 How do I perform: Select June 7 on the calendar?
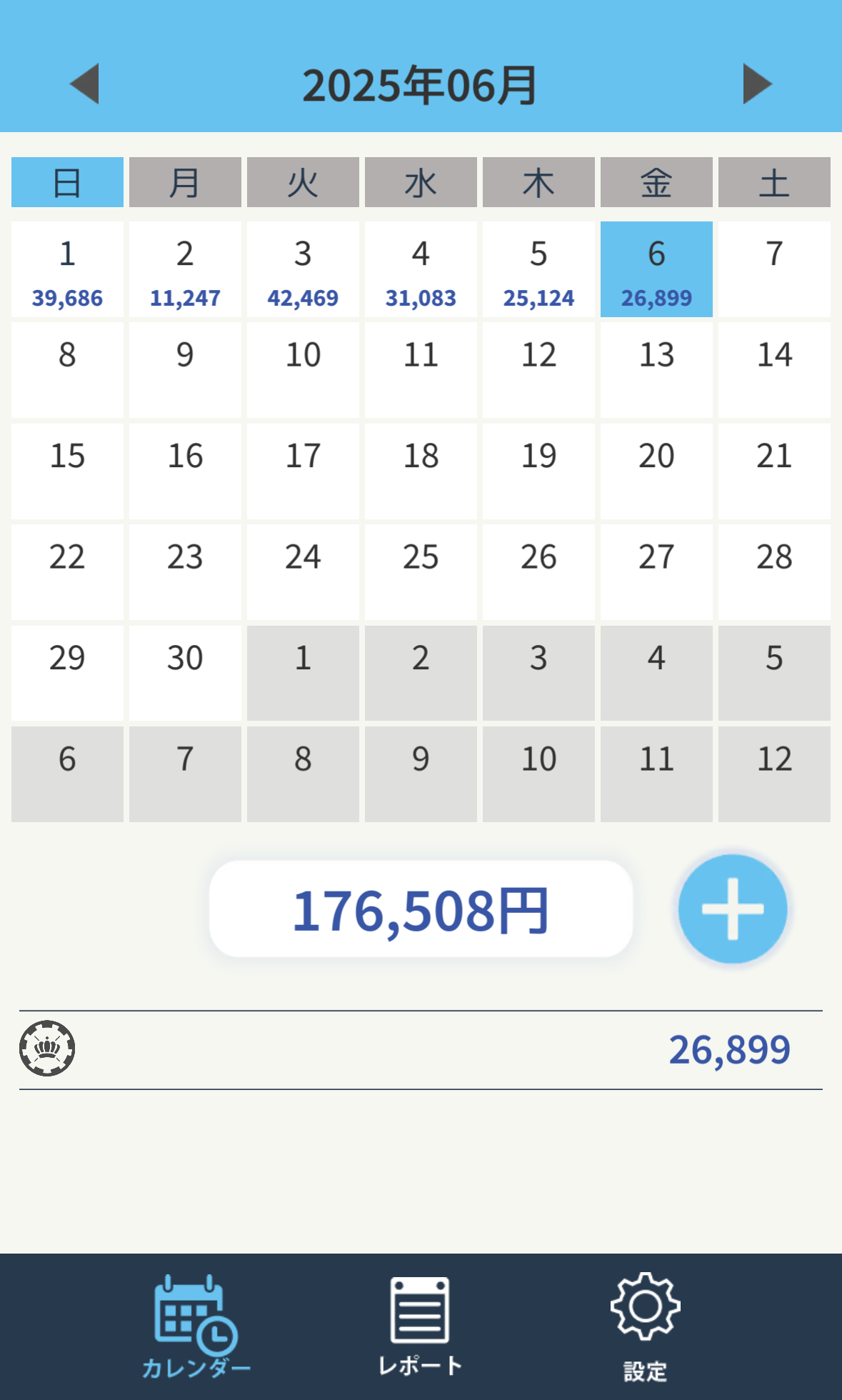pyautogui.click(x=774, y=269)
